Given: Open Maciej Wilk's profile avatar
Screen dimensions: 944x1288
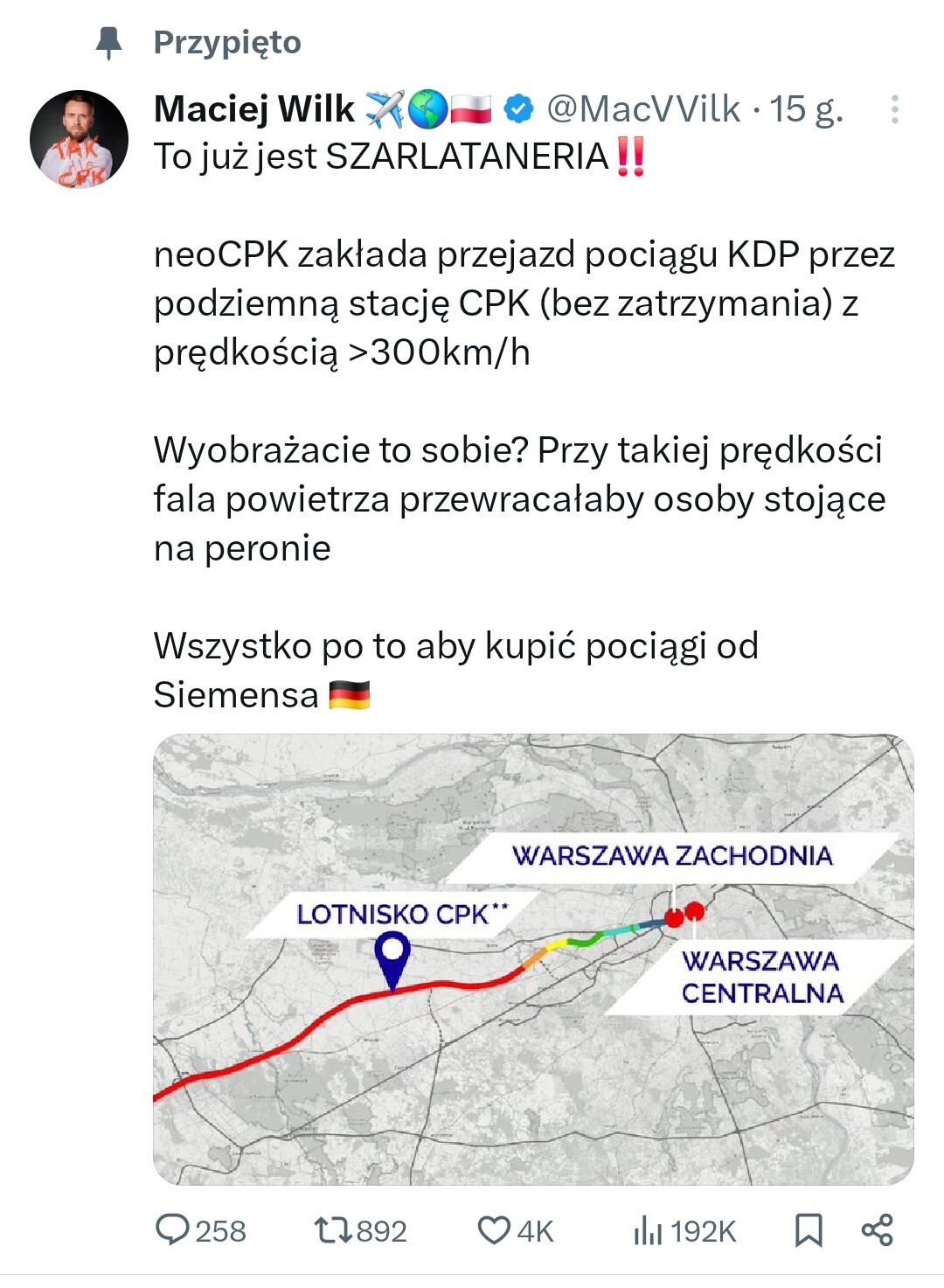Looking at the screenshot, I should pyautogui.click(x=79, y=139).
